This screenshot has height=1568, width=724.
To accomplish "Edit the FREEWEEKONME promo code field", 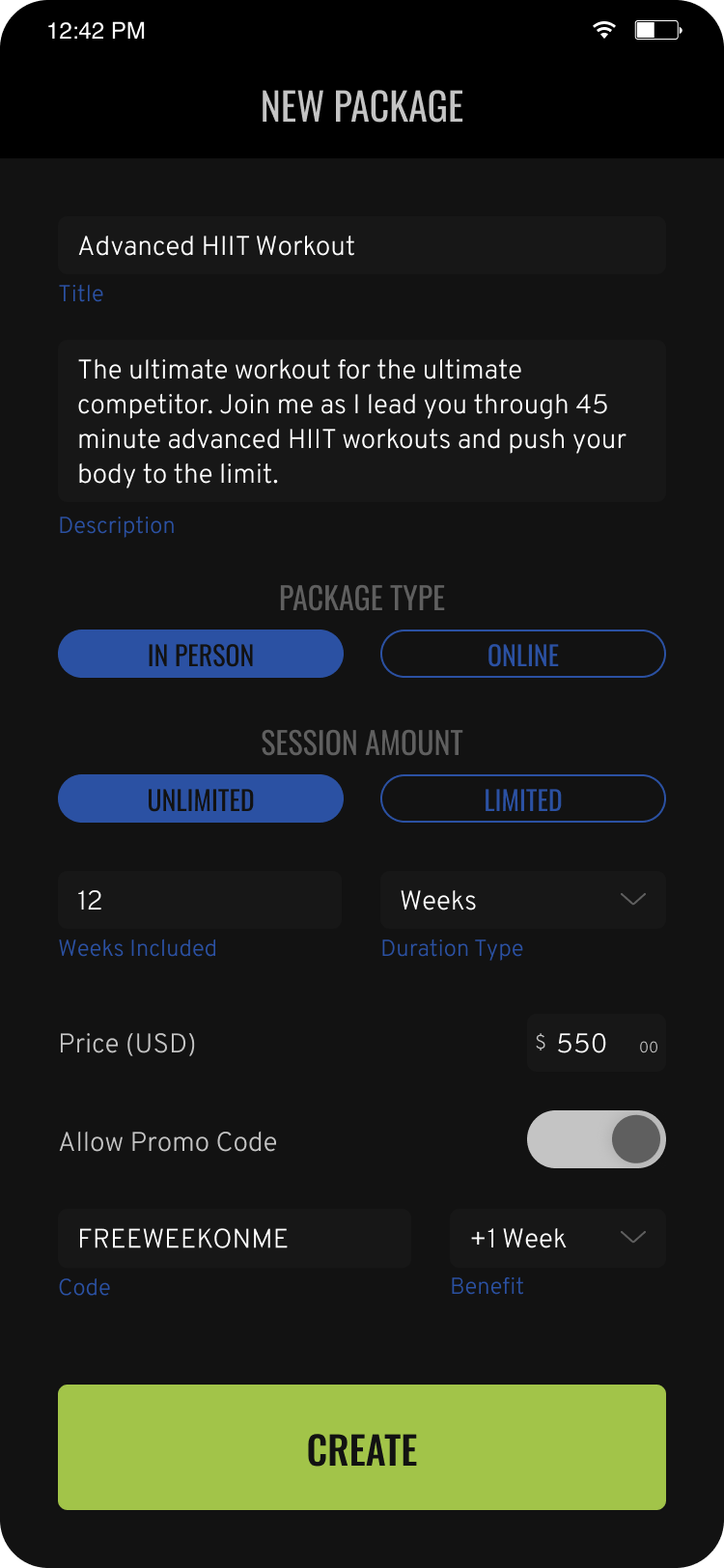I will tap(235, 1239).
